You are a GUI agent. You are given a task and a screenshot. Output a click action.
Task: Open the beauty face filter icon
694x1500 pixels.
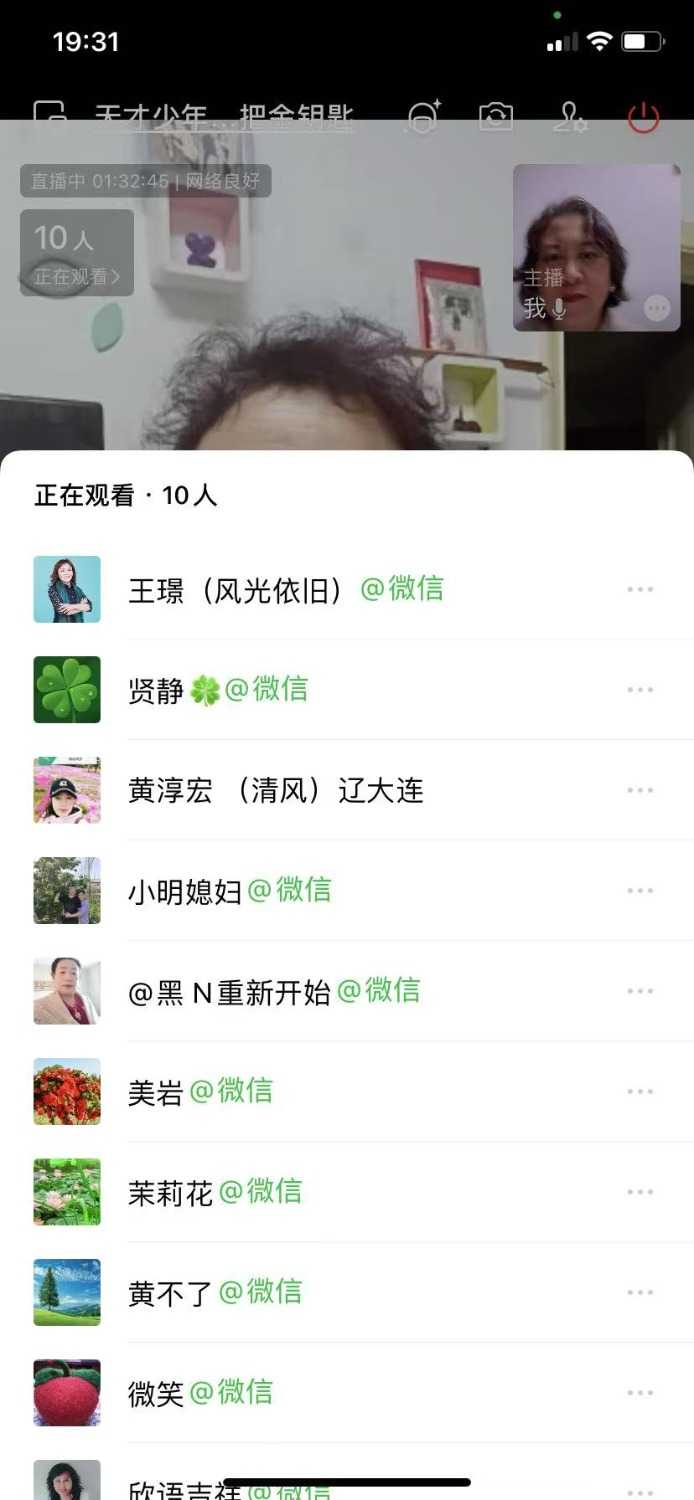(422, 118)
